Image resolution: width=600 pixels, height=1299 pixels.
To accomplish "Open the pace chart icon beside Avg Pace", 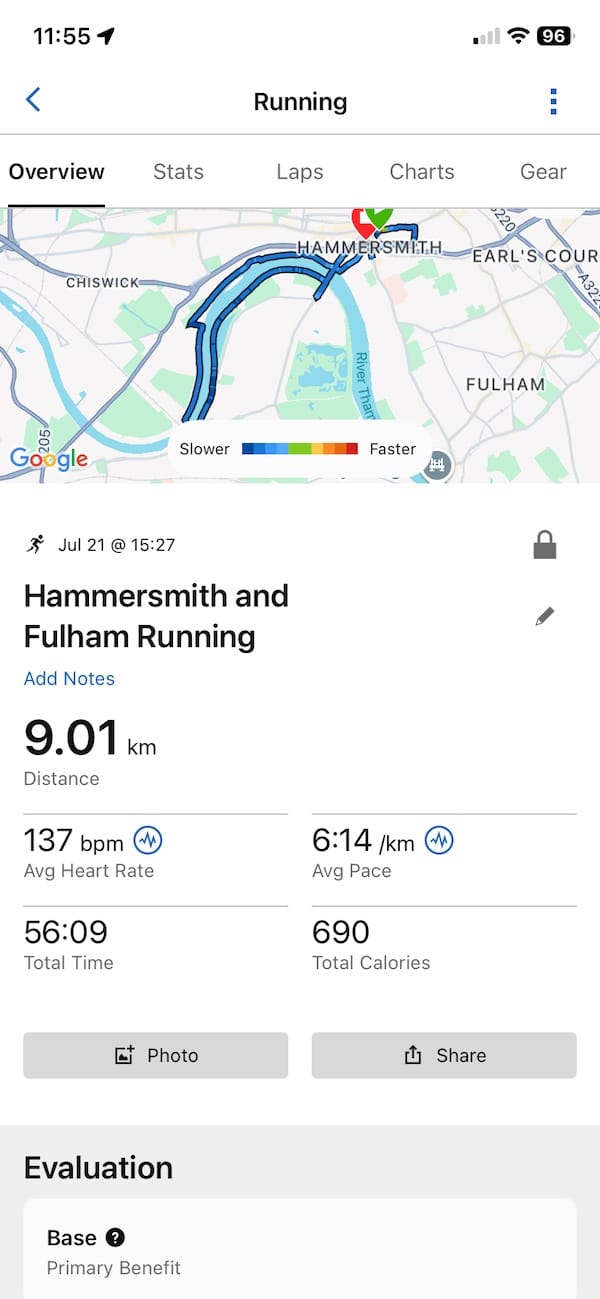I will pos(438,841).
